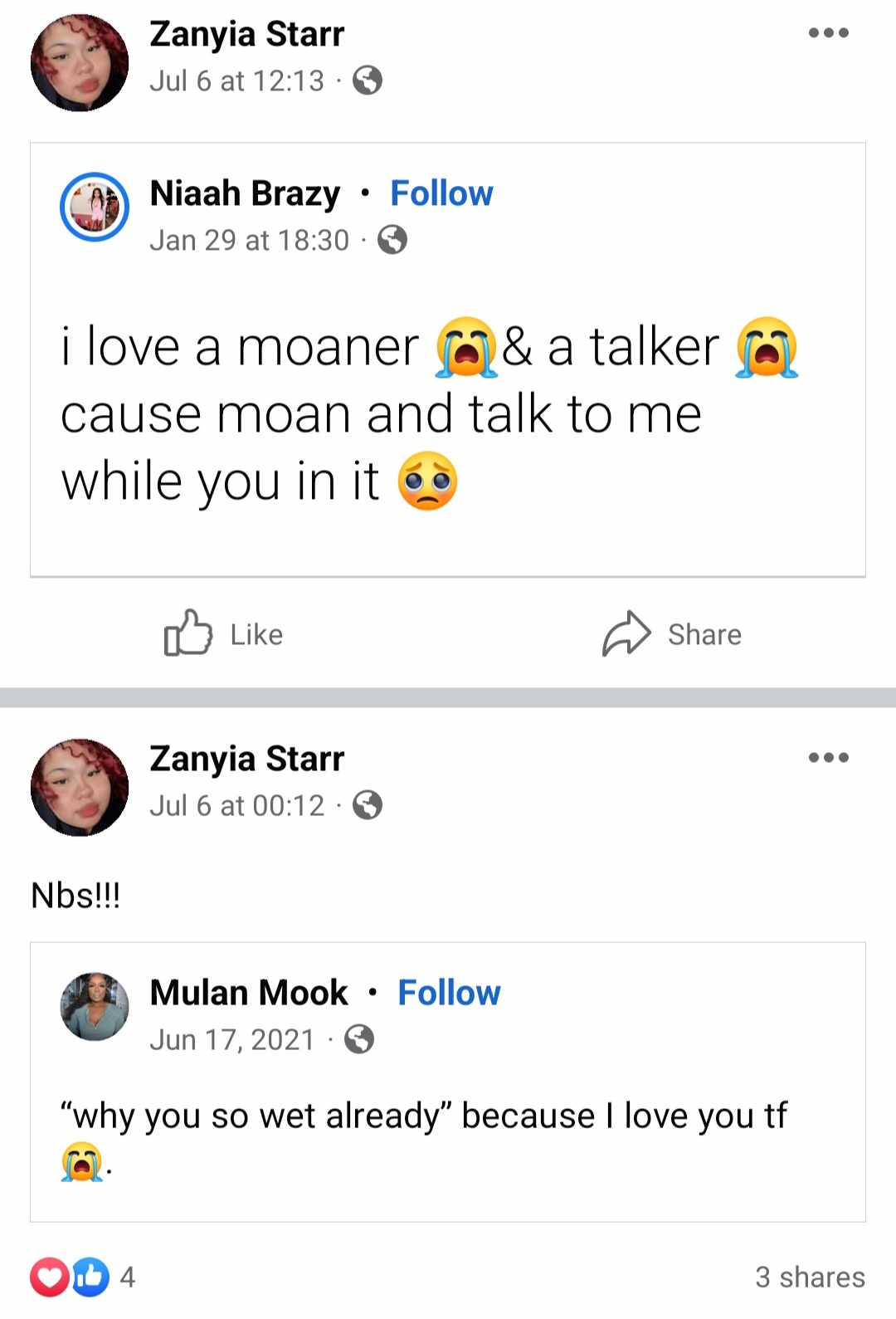This screenshot has height=1319, width=896.
Task: Like the shared Niaah Brazy post
Action: pyautogui.click(x=224, y=634)
